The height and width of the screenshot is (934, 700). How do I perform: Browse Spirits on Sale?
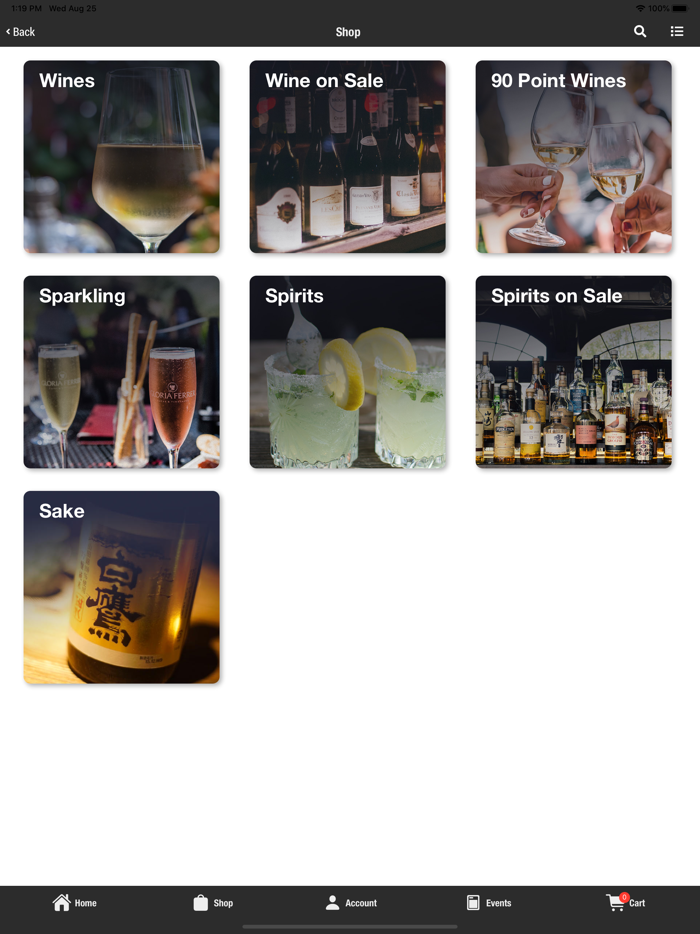(x=574, y=372)
